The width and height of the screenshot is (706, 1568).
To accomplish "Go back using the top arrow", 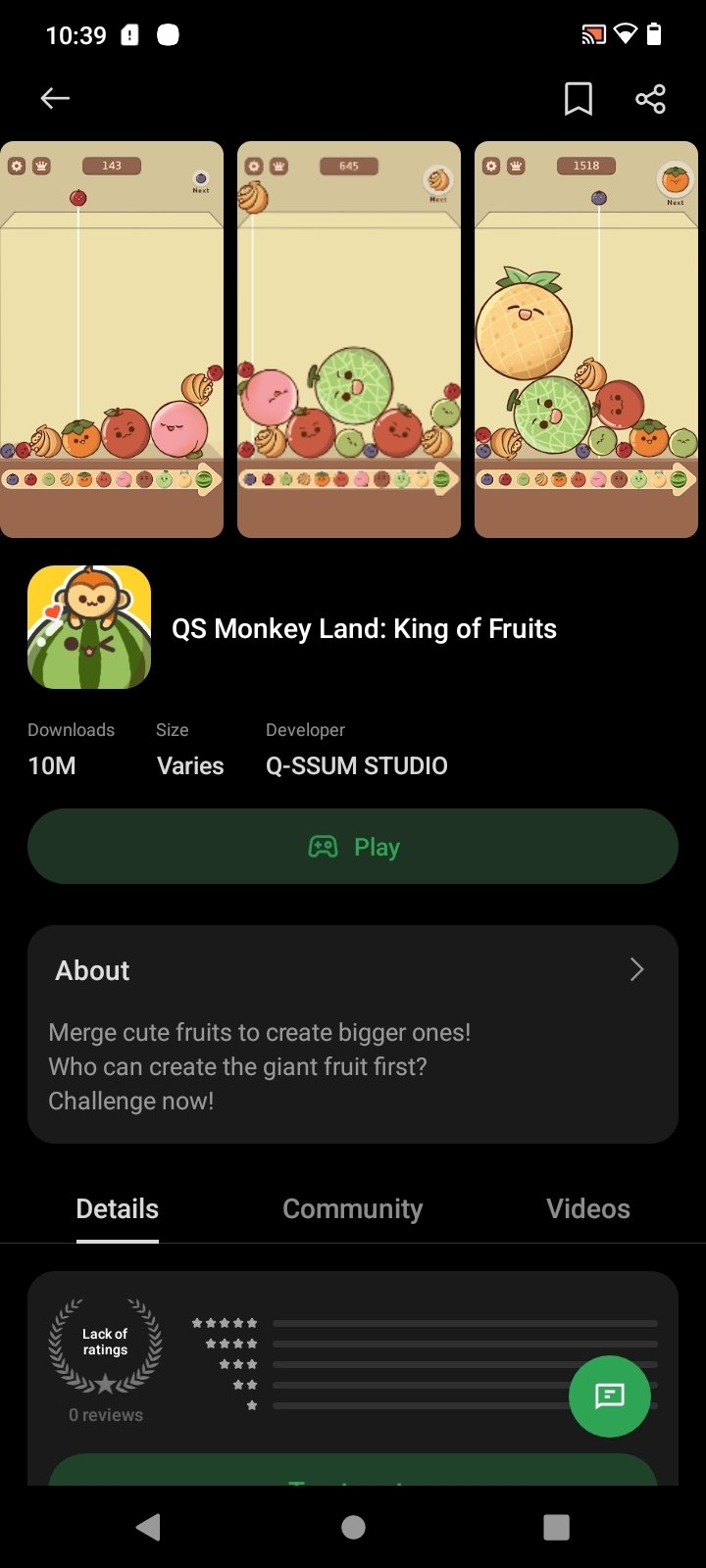I will [x=55, y=98].
